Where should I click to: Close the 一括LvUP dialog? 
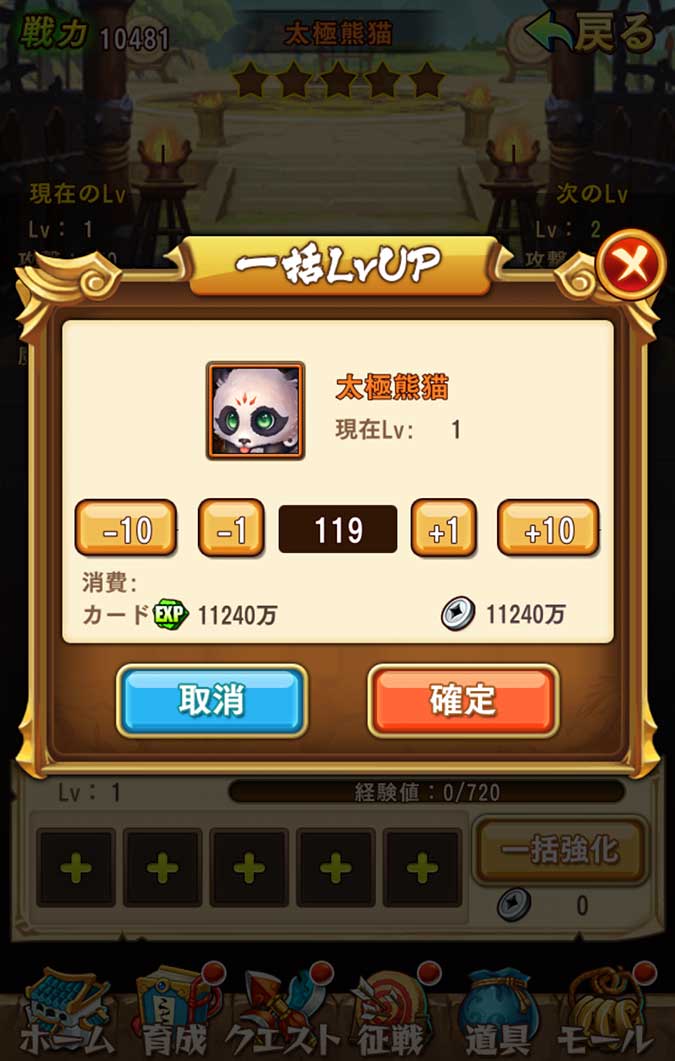[x=632, y=266]
